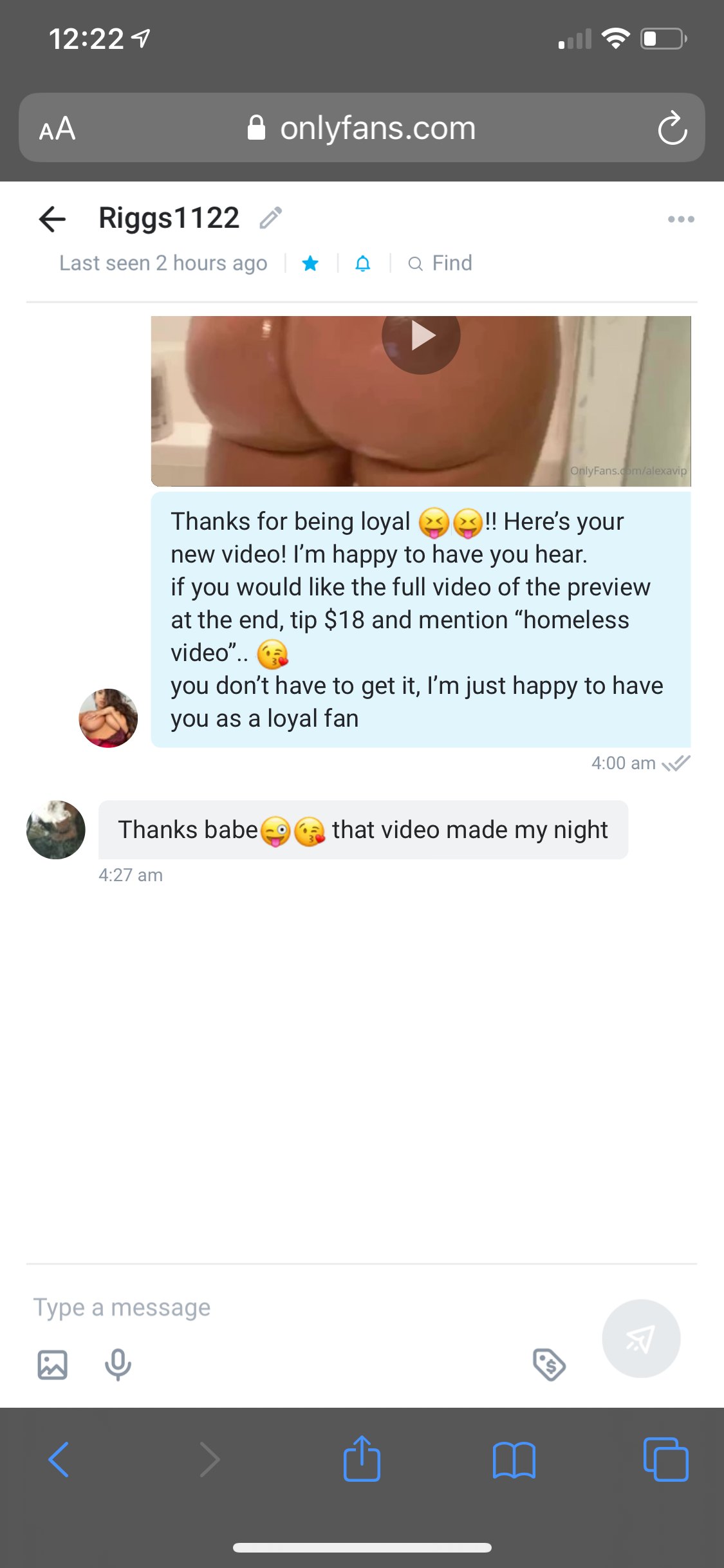Open Safari bookmarks
724x1568 pixels.
coord(514,1459)
